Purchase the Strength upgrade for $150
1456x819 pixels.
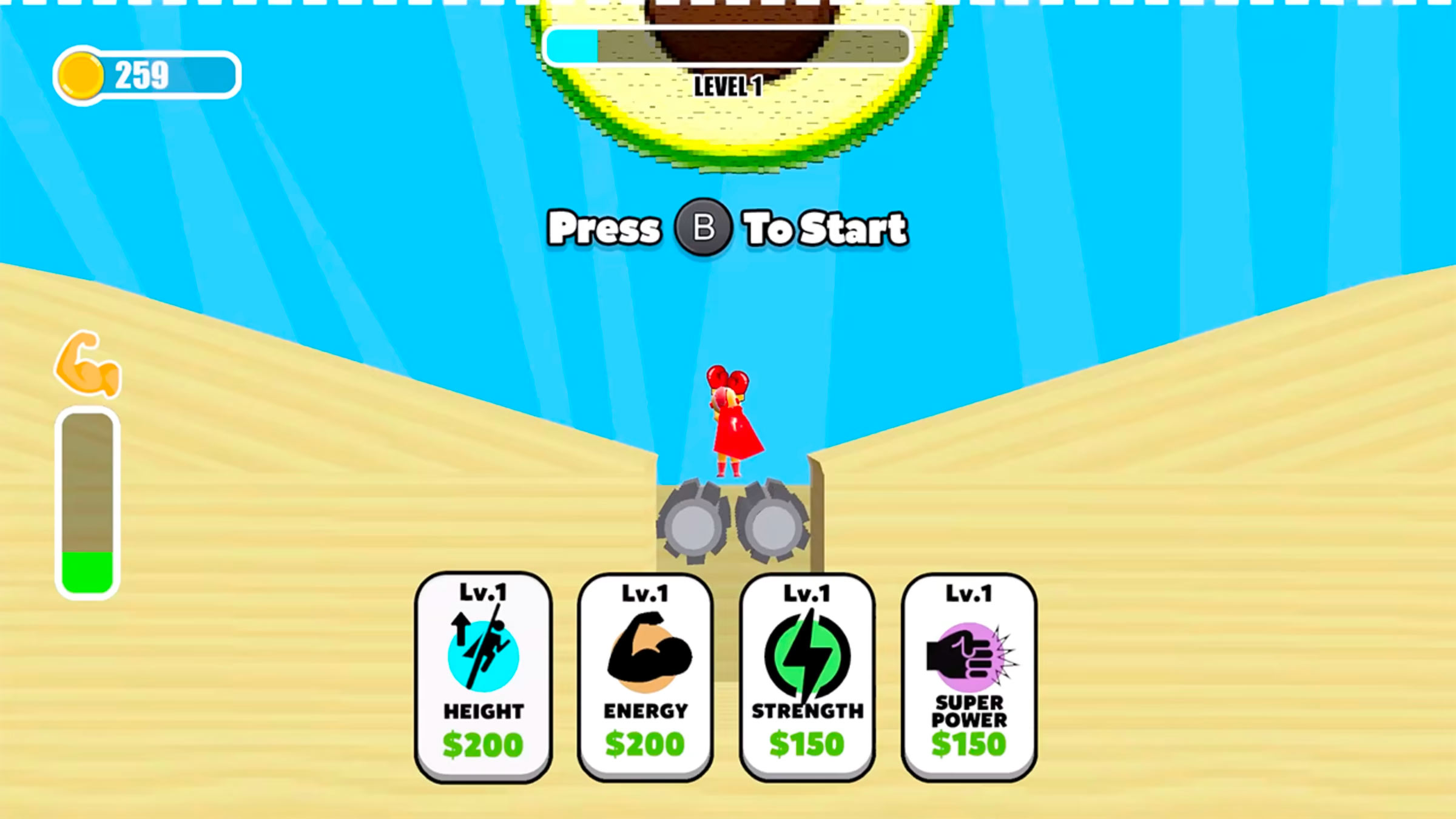tap(807, 676)
